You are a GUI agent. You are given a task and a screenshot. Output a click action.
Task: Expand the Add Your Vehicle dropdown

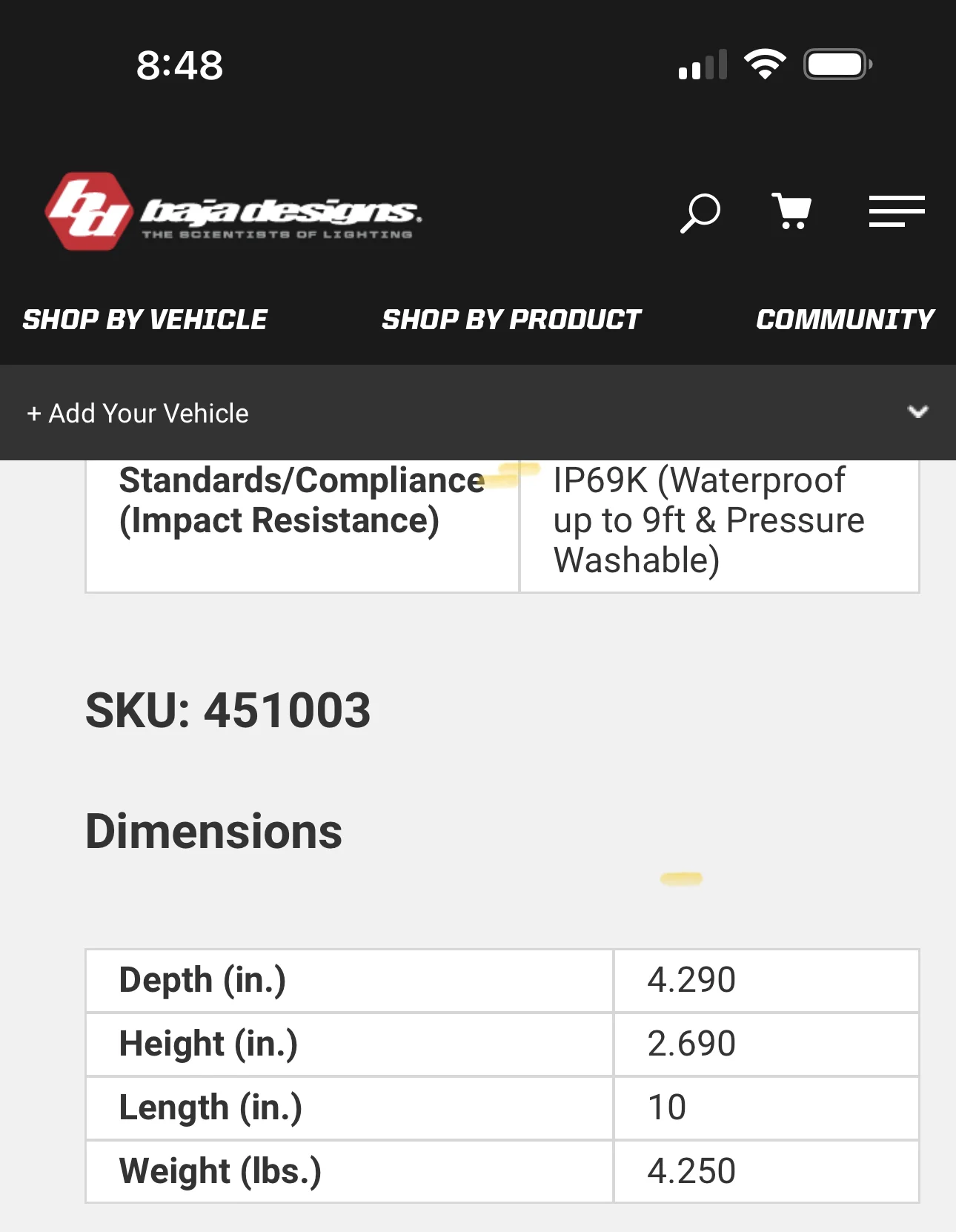pos(917,412)
